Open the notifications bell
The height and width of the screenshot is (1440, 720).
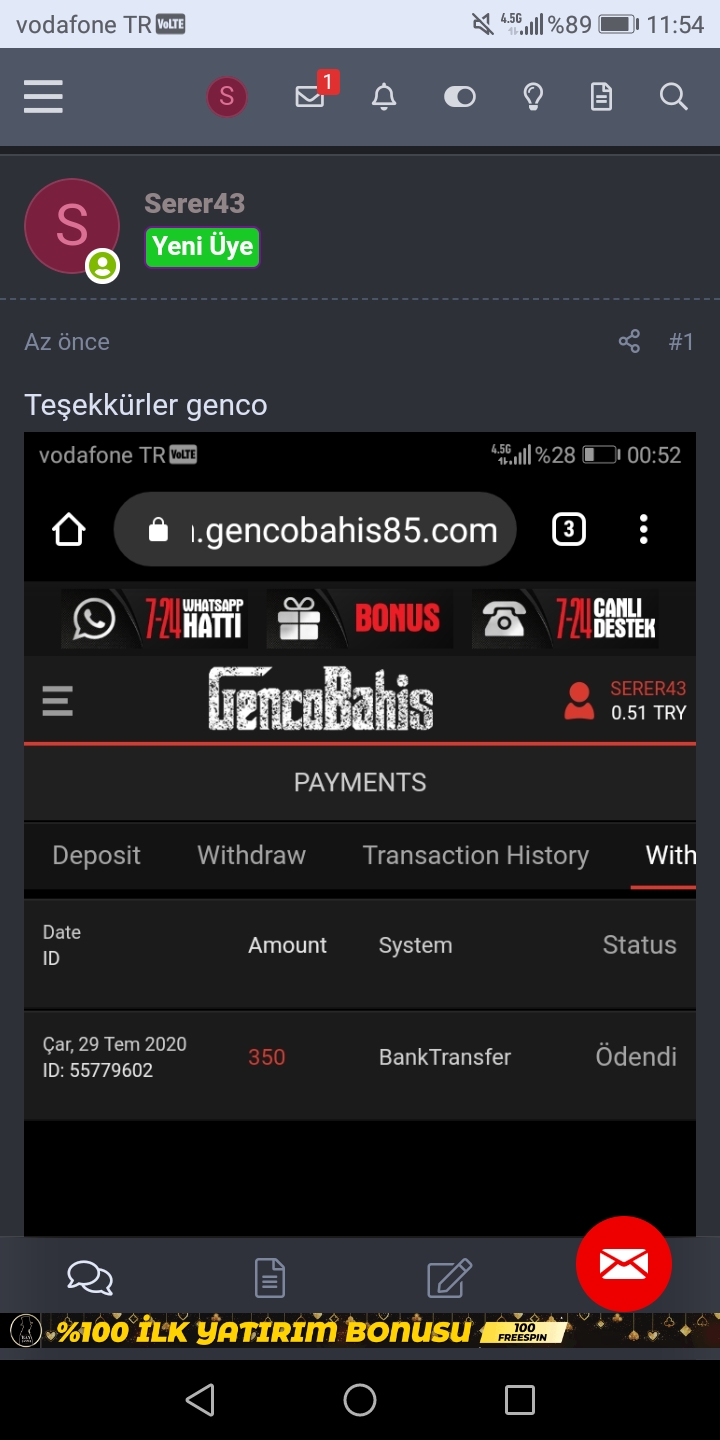click(384, 97)
